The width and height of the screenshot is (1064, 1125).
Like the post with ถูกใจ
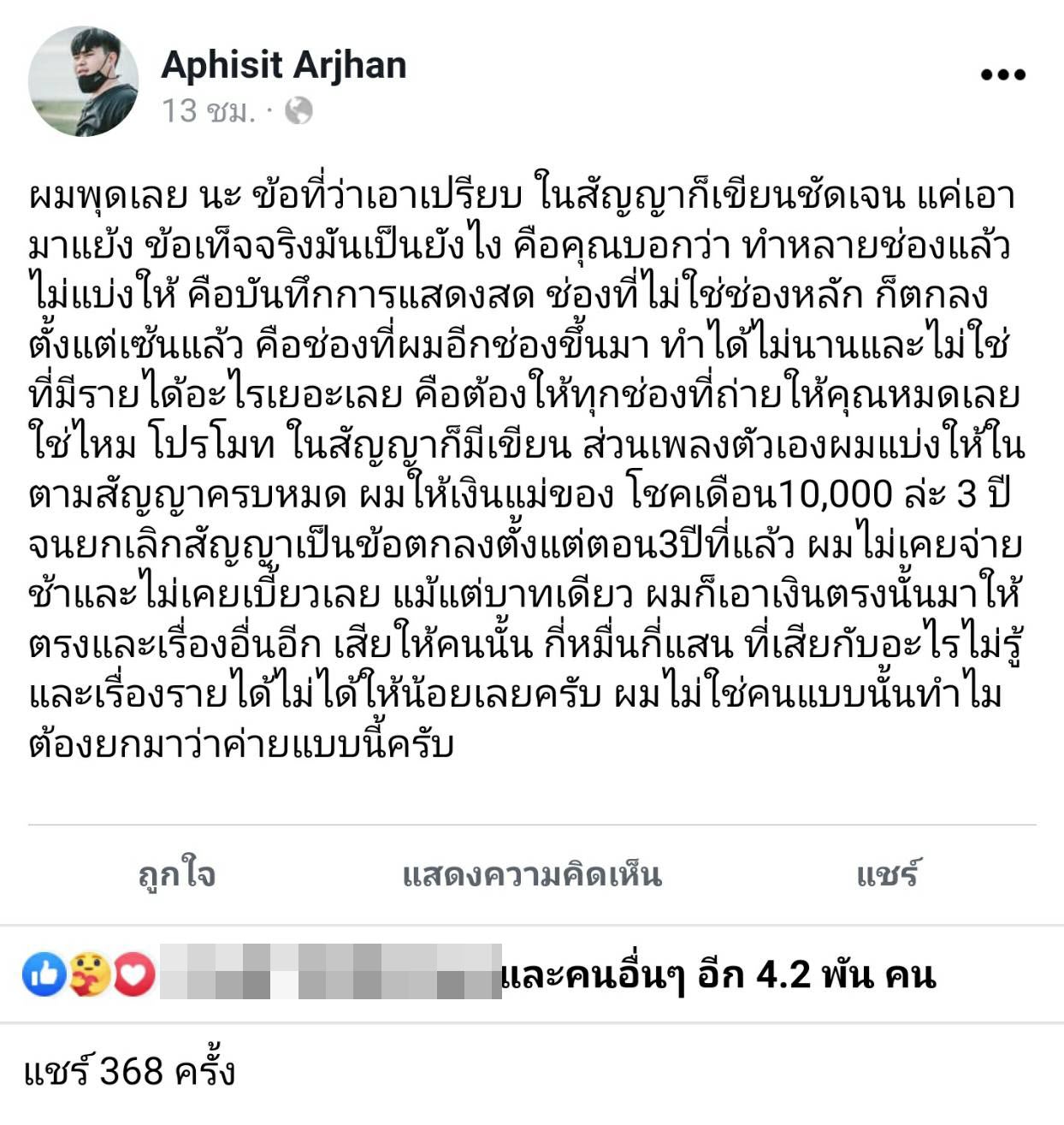[176, 874]
